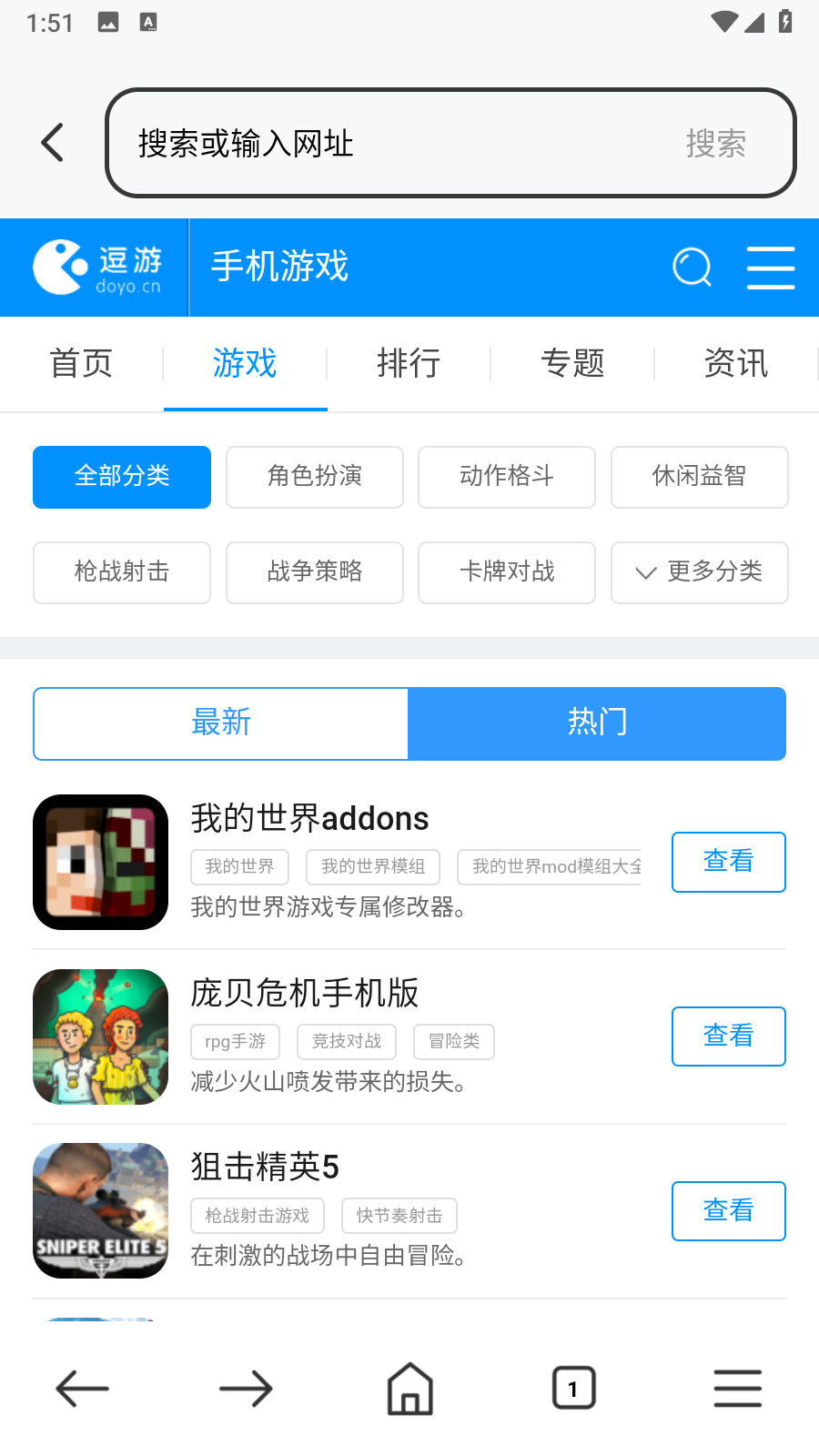Filter by 动作格斗 category
Viewport: 819px width, 1456px height.
(506, 477)
